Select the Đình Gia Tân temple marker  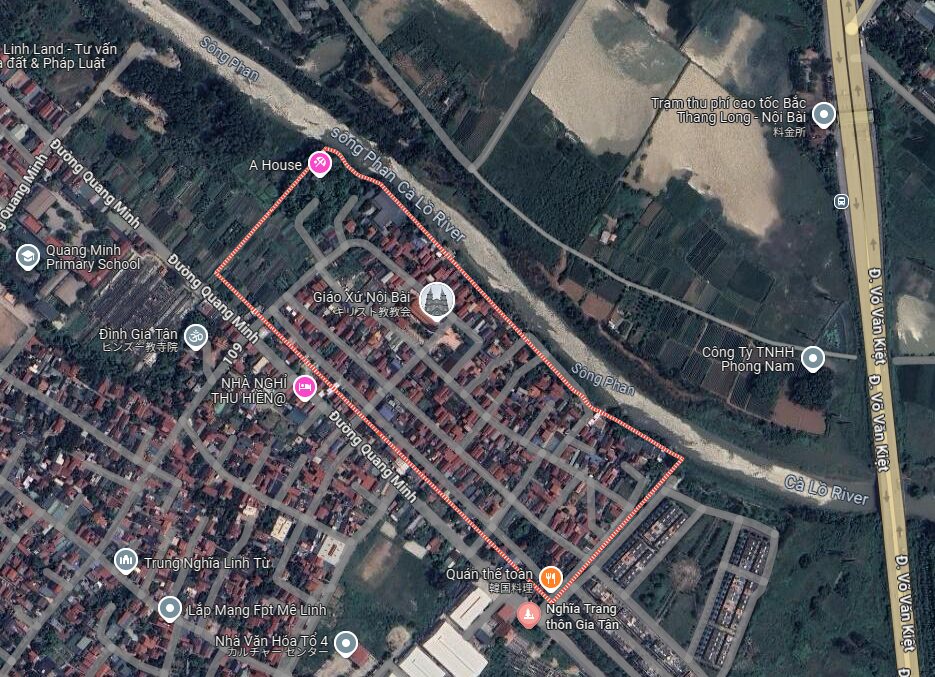196,336
